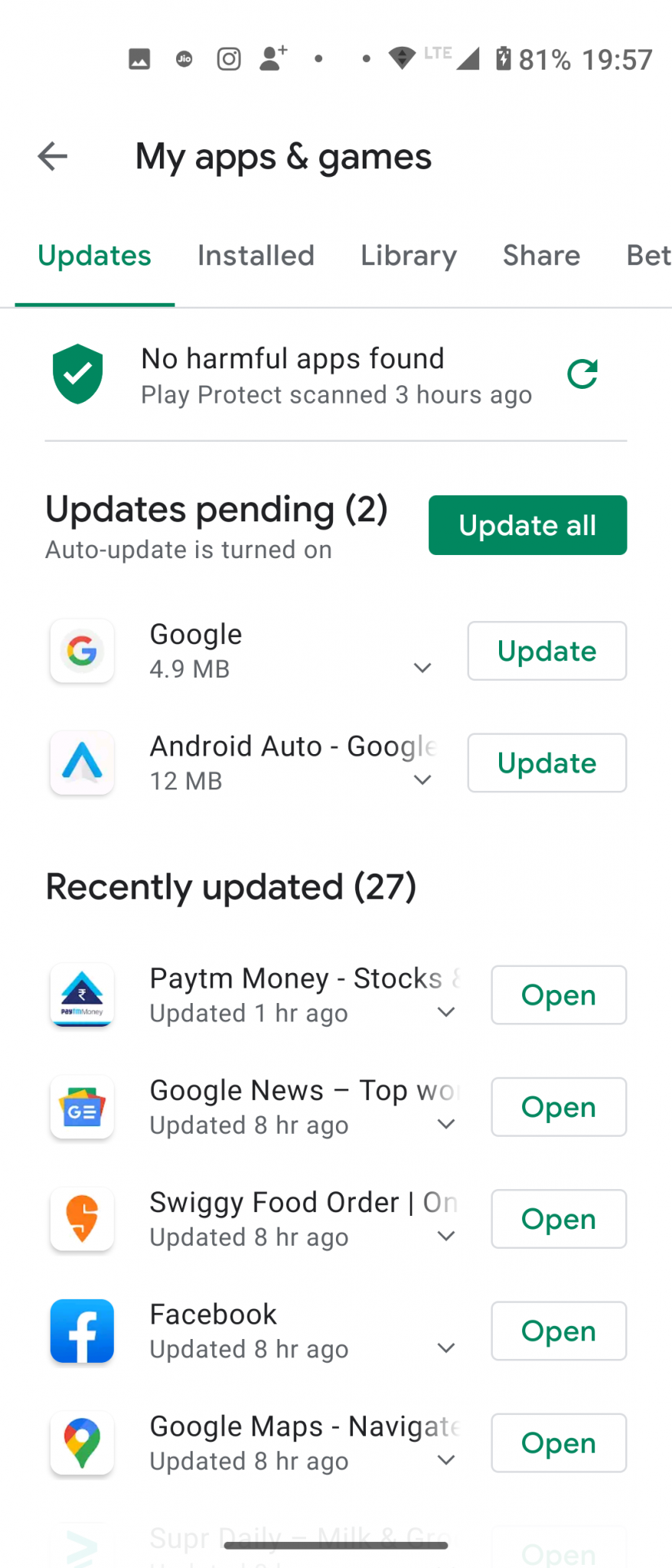Collapse or expand Facebook entry details
This screenshot has width=672, height=1568.
pyautogui.click(x=445, y=1347)
